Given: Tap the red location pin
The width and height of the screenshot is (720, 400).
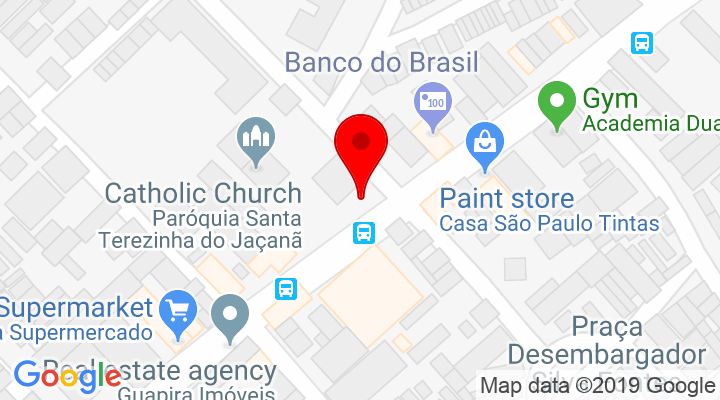Looking at the screenshot, I should [x=360, y=148].
